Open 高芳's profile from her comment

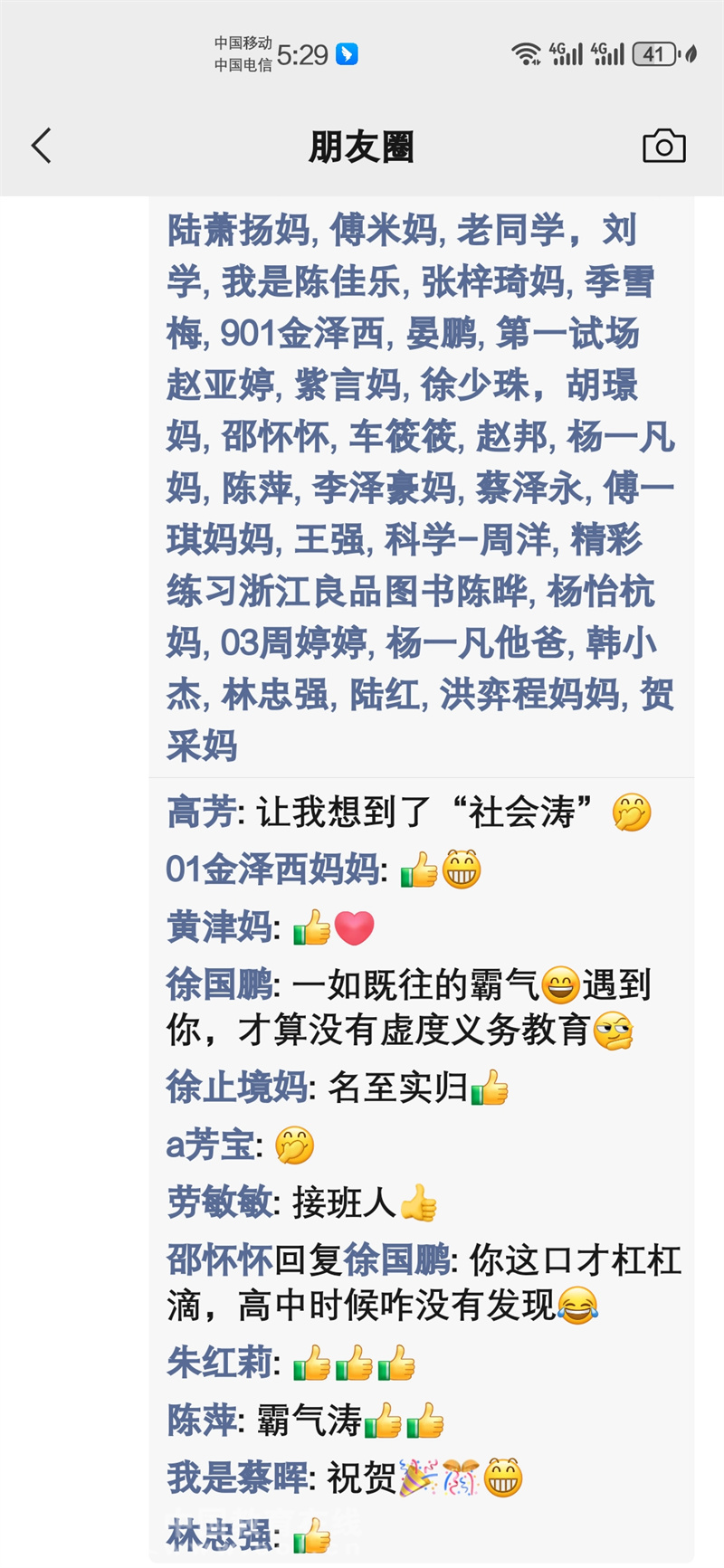(201, 813)
